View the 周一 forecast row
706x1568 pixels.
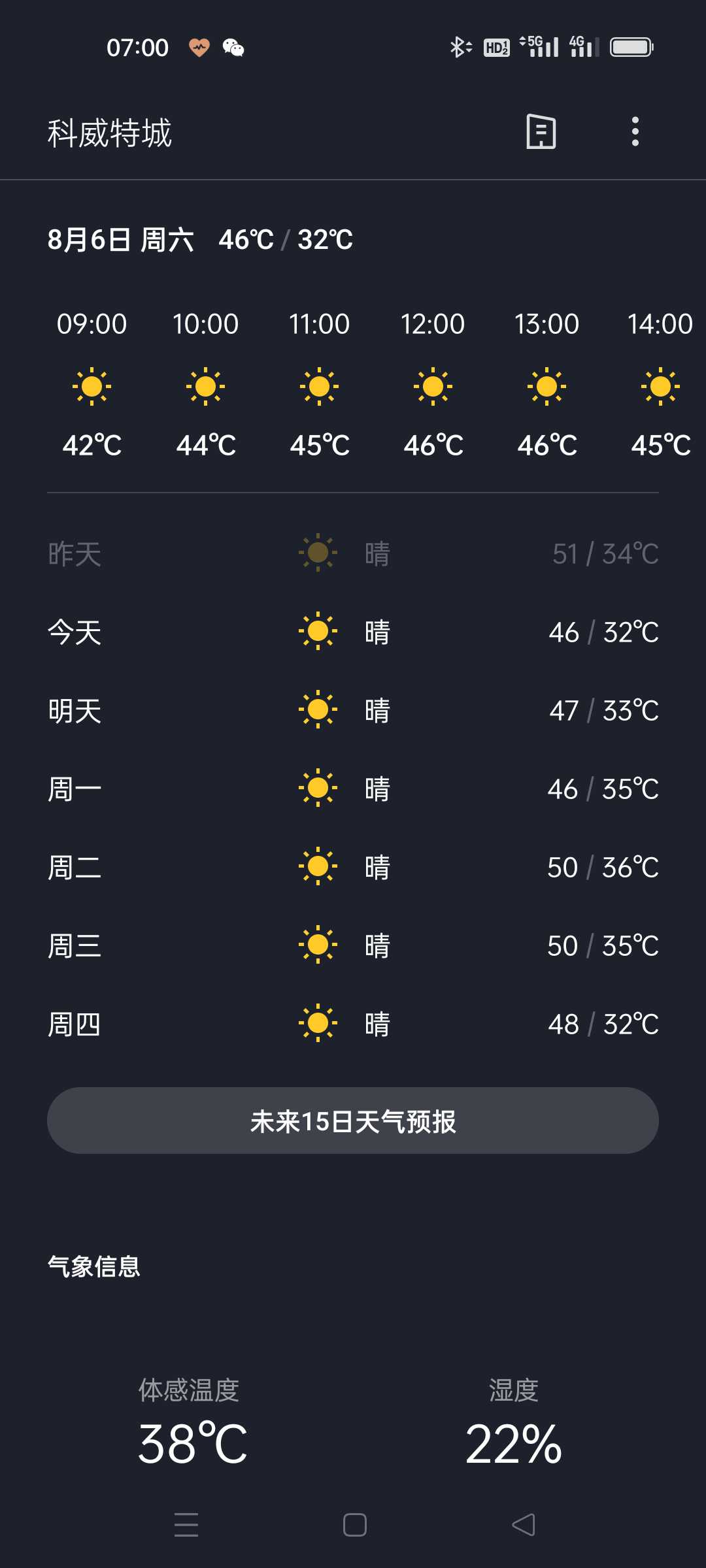pos(353,789)
